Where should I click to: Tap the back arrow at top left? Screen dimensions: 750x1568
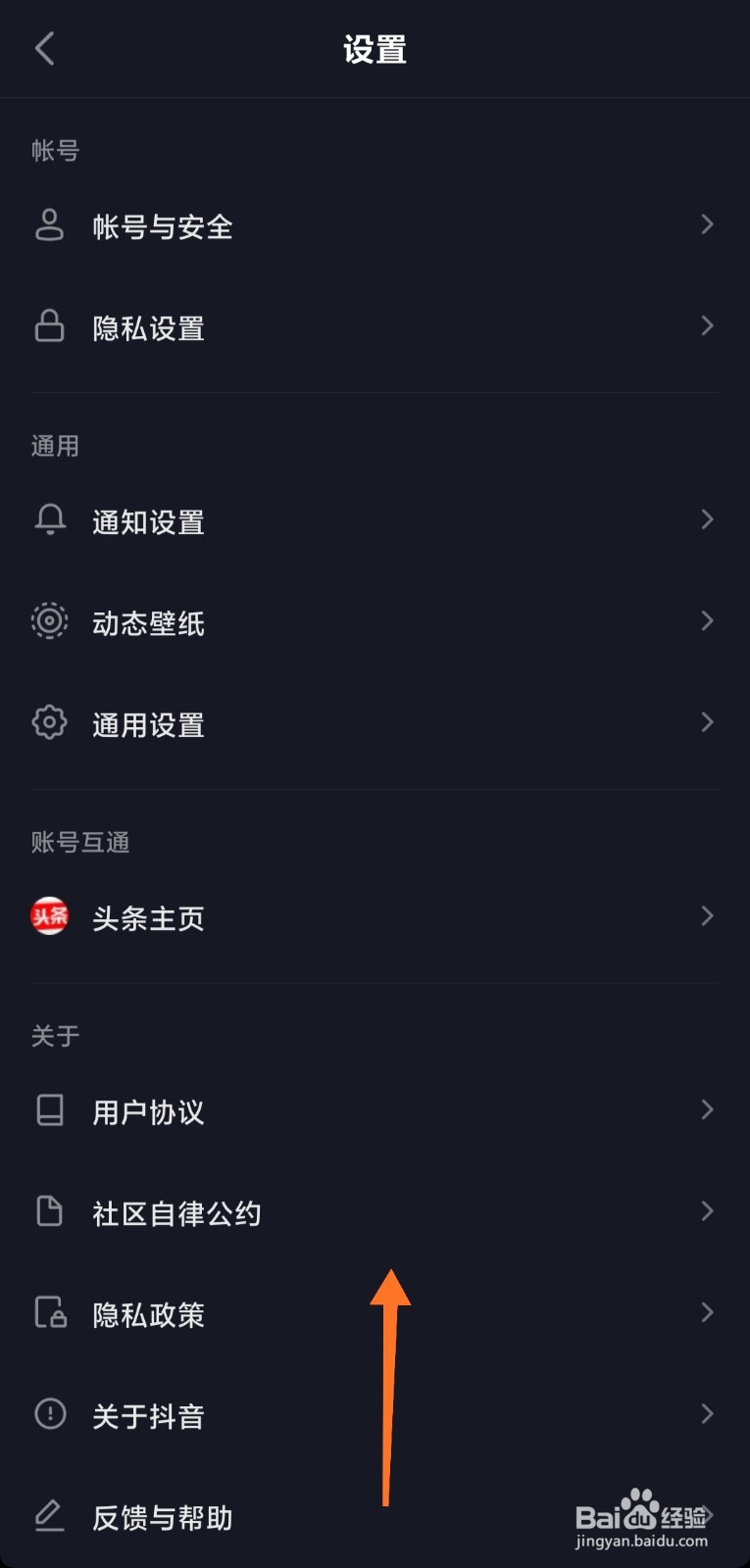tap(44, 48)
